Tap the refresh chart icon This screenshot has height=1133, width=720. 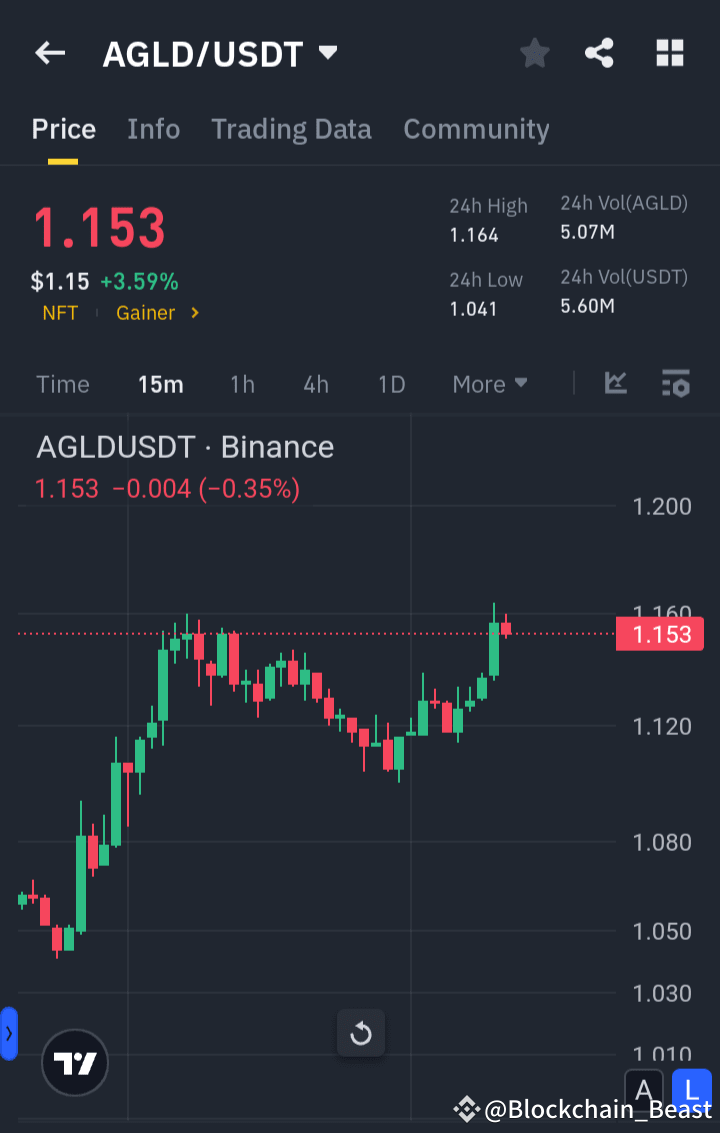click(x=361, y=1033)
